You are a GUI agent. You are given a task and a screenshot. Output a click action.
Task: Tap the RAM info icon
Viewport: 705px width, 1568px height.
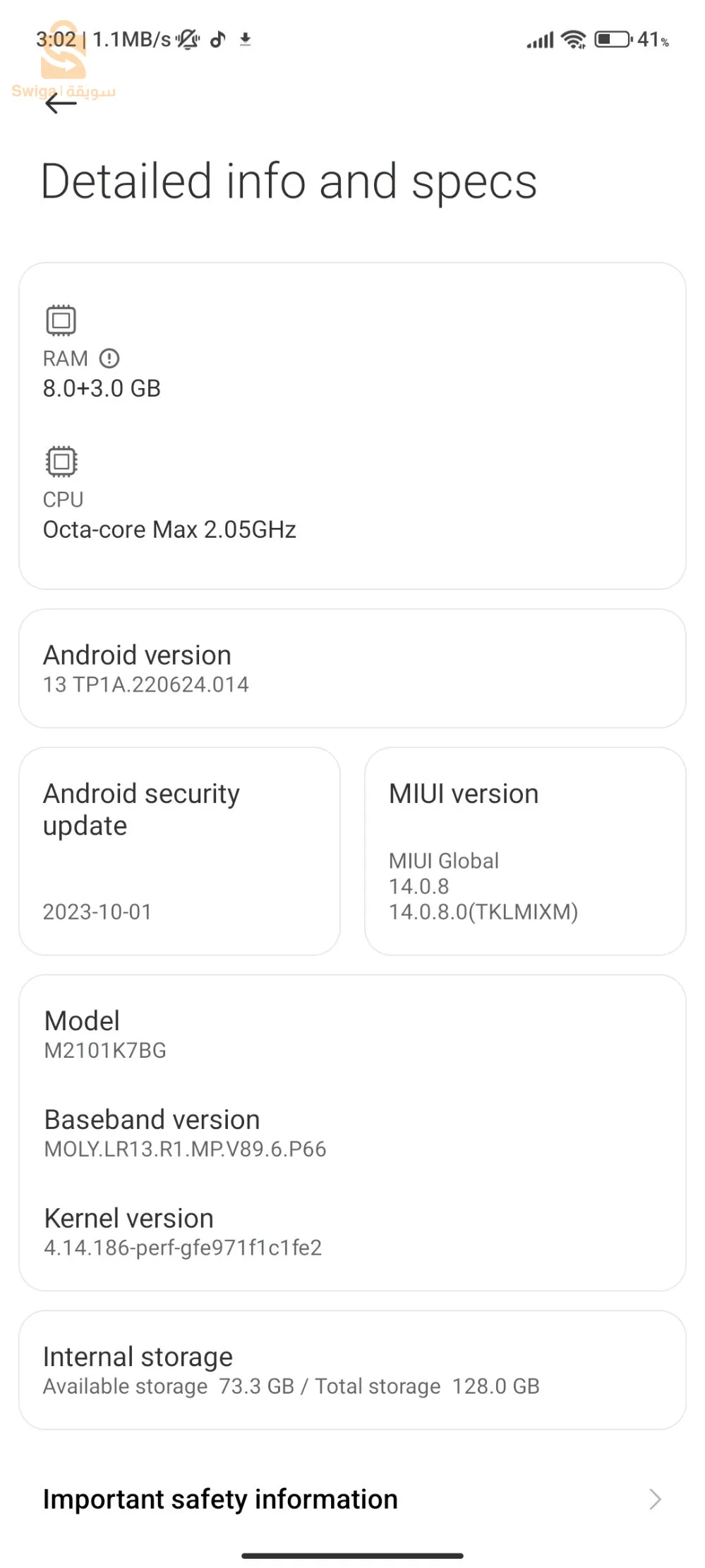click(x=109, y=358)
